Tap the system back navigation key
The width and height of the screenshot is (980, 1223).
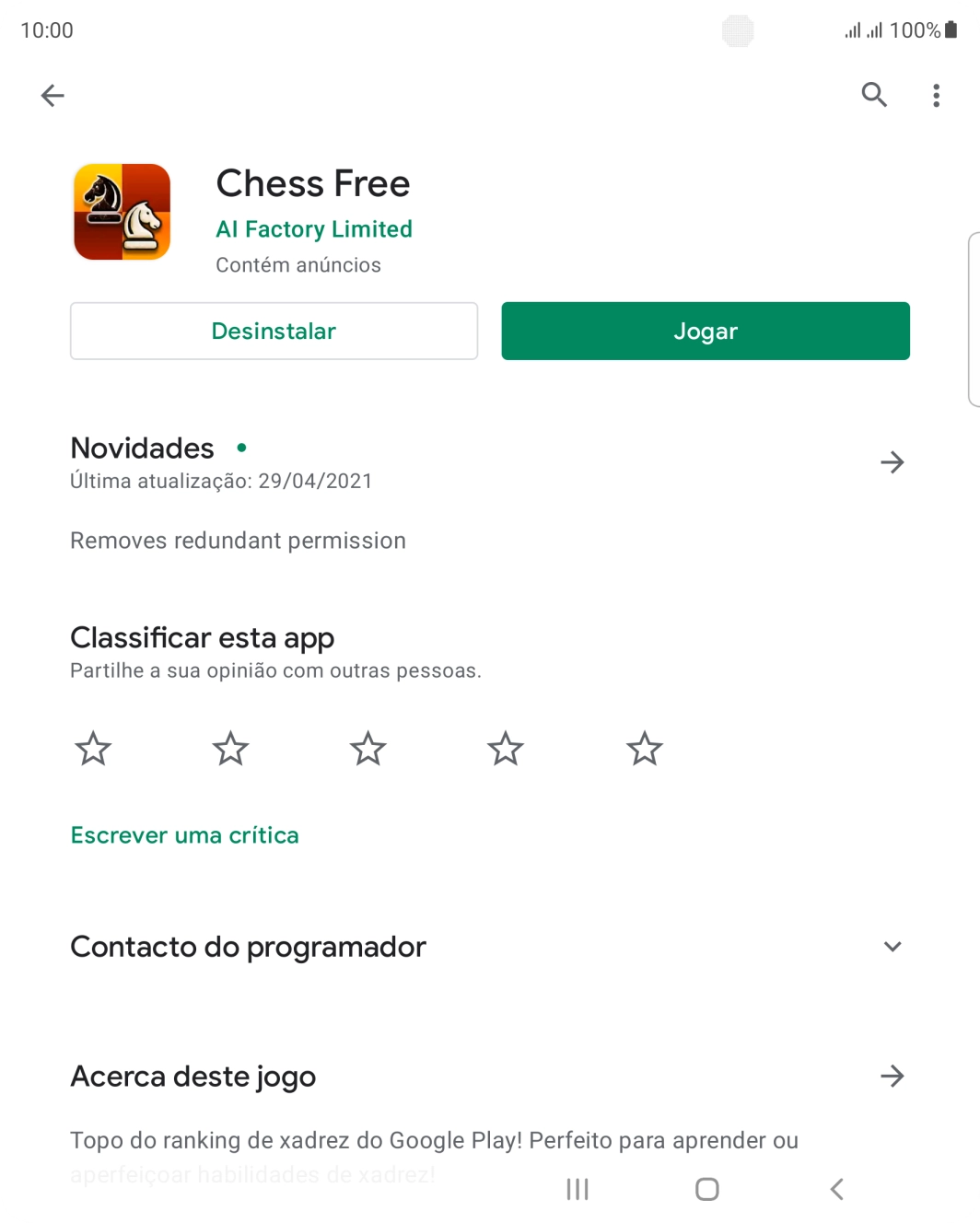pyautogui.click(x=836, y=1189)
